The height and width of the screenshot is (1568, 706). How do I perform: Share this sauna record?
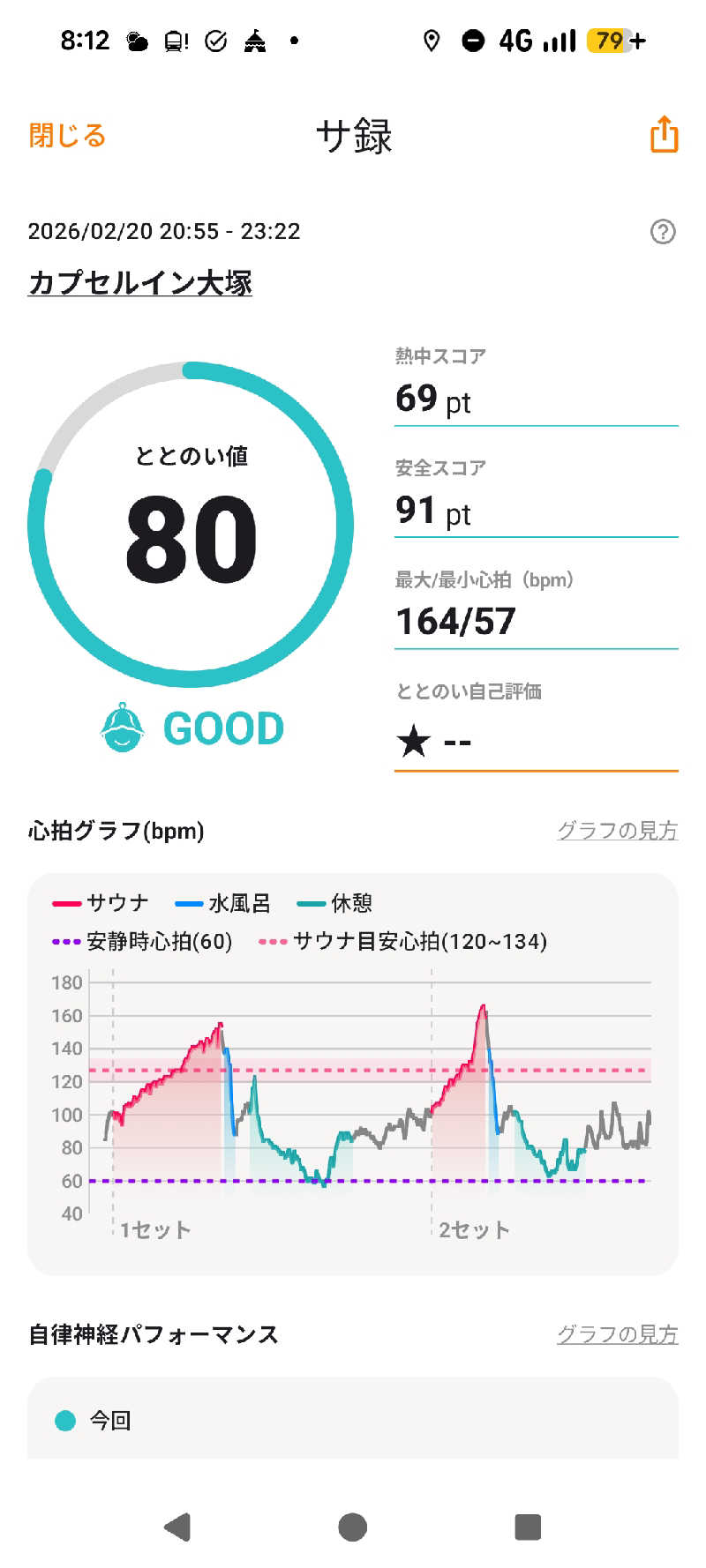tap(664, 135)
